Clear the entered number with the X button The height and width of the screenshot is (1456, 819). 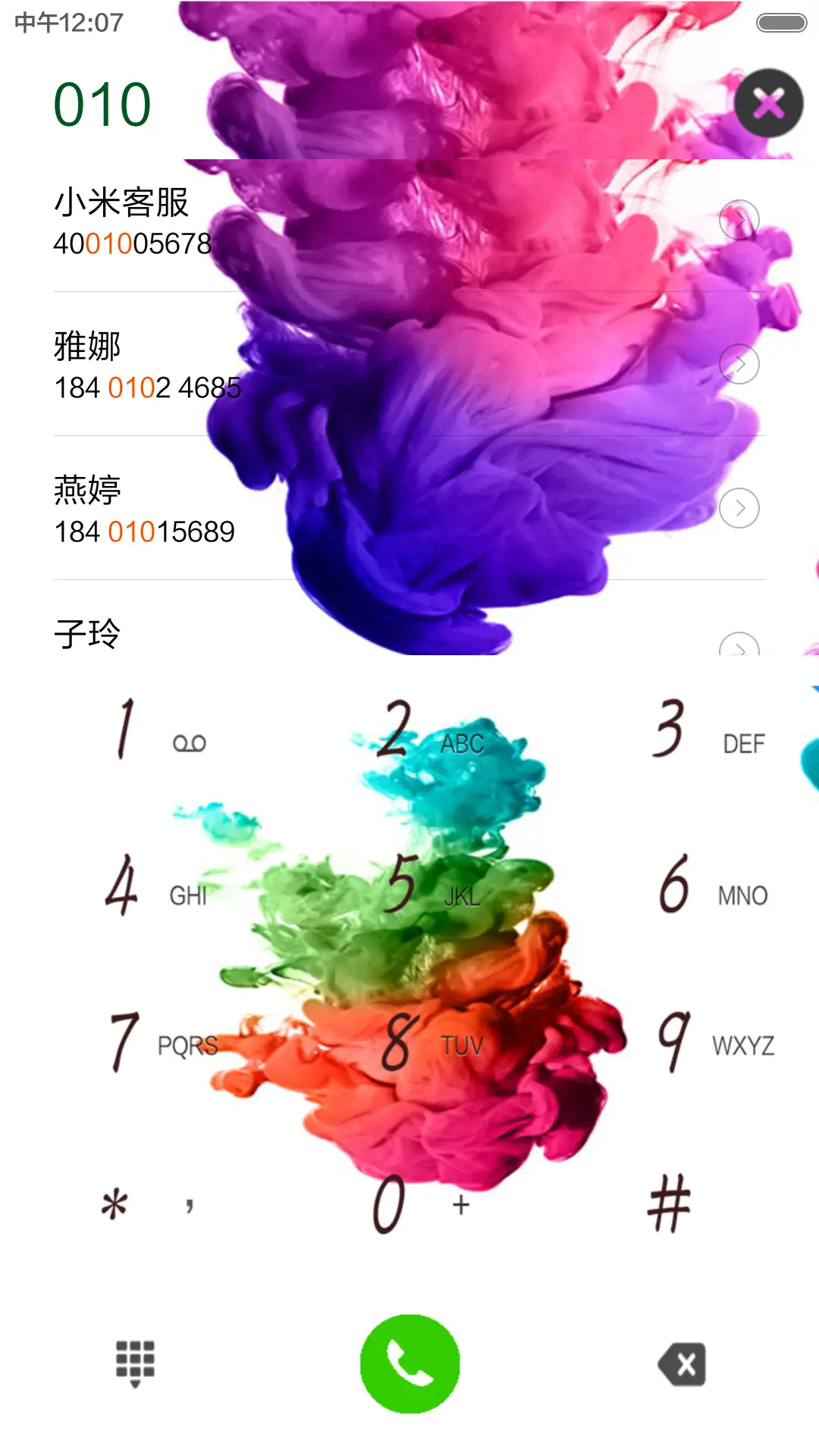pyautogui.click(x=770, y=102)
